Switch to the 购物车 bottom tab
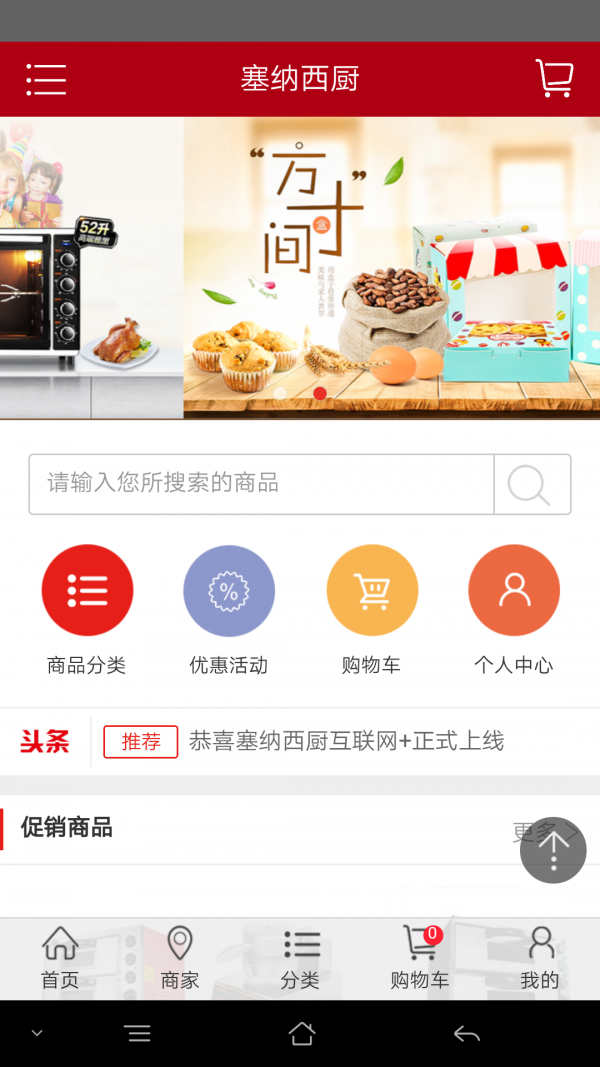Image resolution: width=600 pixels, height=1067 pixels. click(x=420, y=958)
